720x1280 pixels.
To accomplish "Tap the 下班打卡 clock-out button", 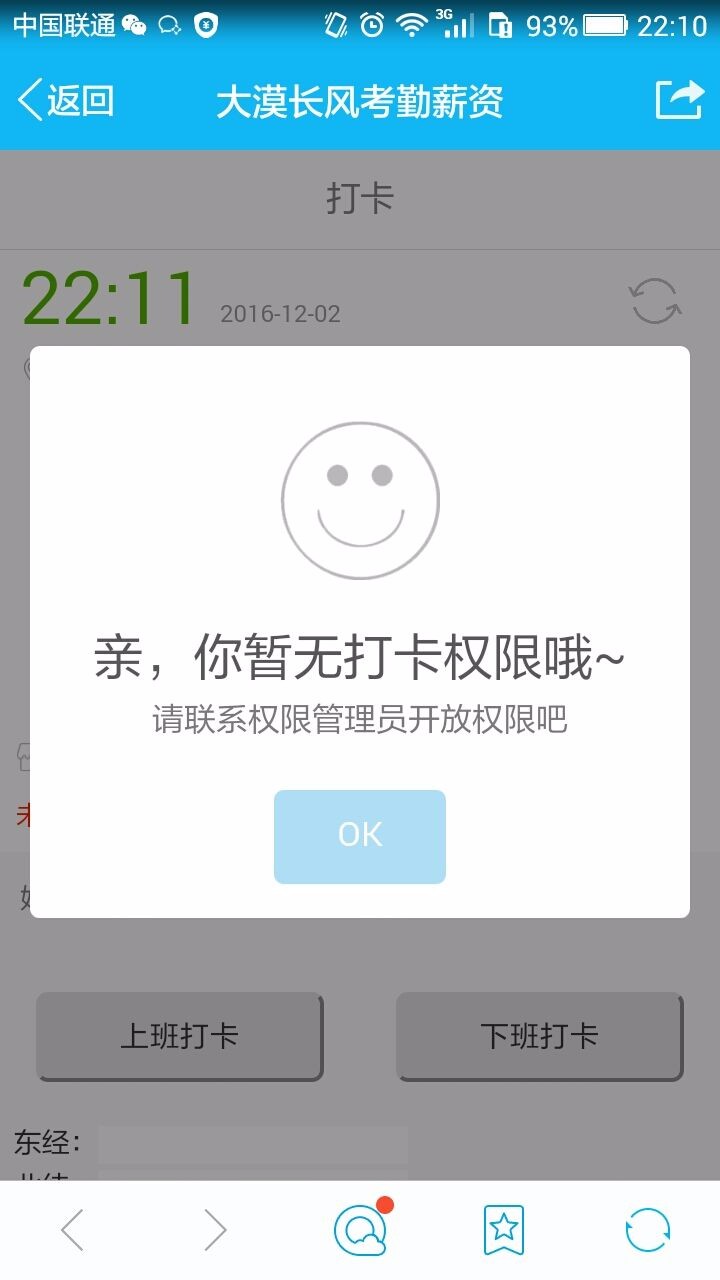I will [x=539, y=1036].
